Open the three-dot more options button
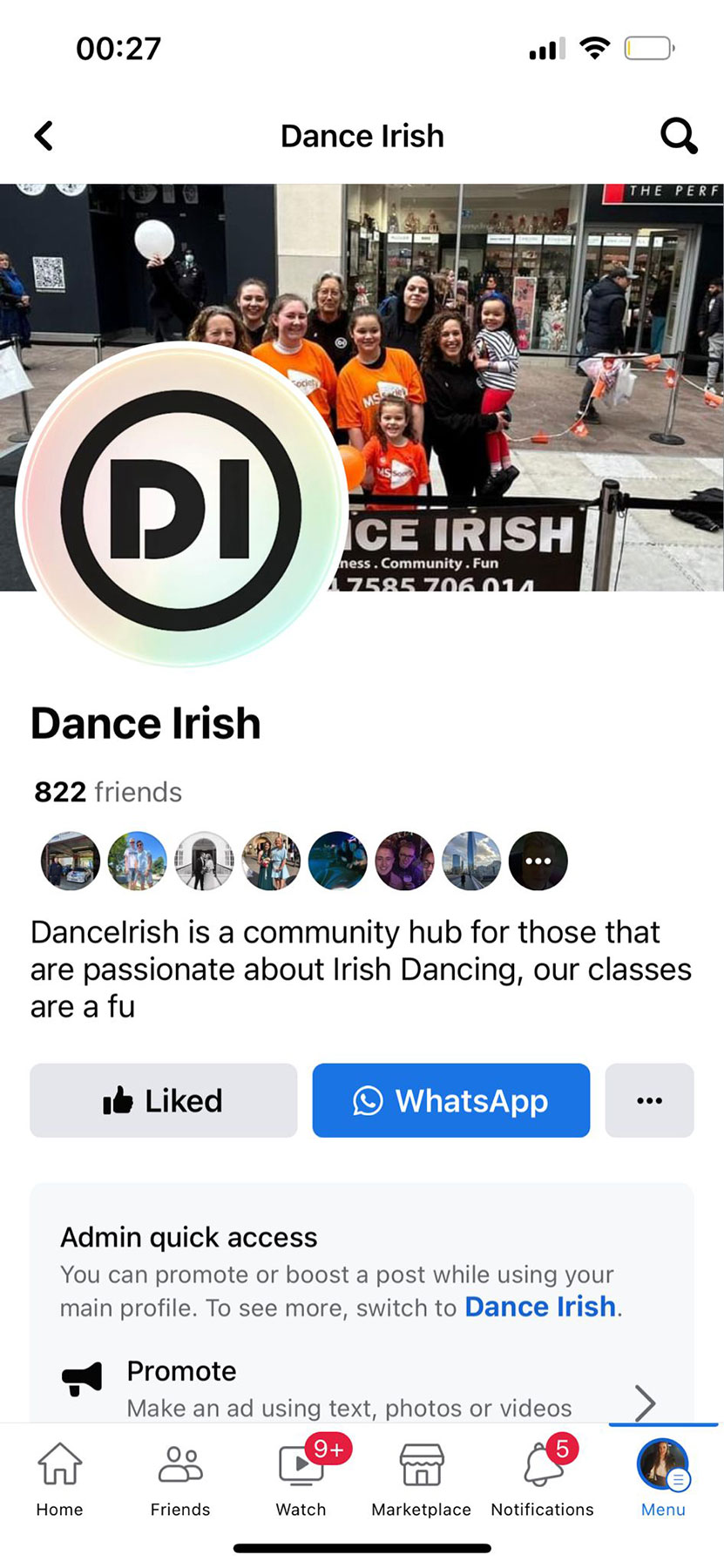The width and height of the screenshot is (724, 1568). pos(650,1100)
